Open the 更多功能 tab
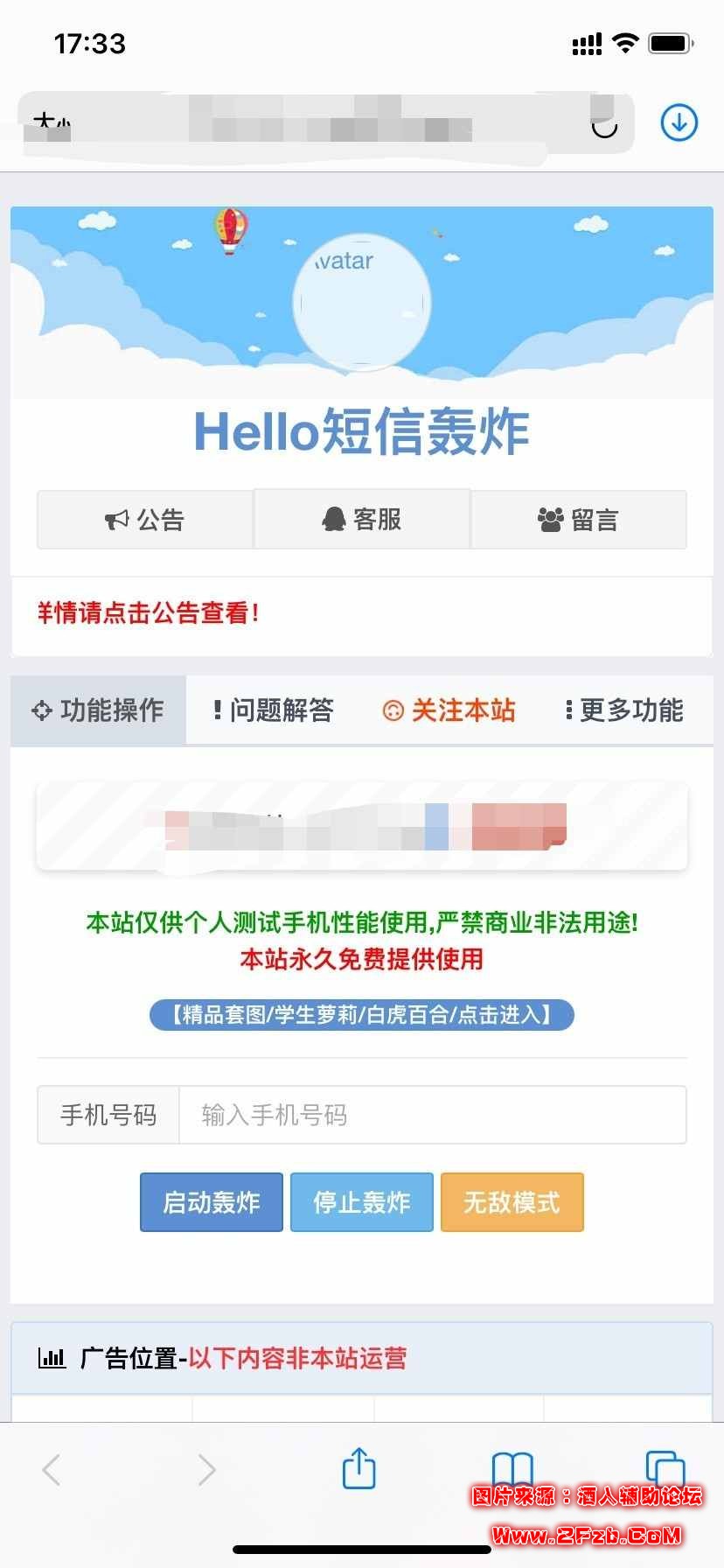The image size is (724, 1568). click(x=624, y=710)
